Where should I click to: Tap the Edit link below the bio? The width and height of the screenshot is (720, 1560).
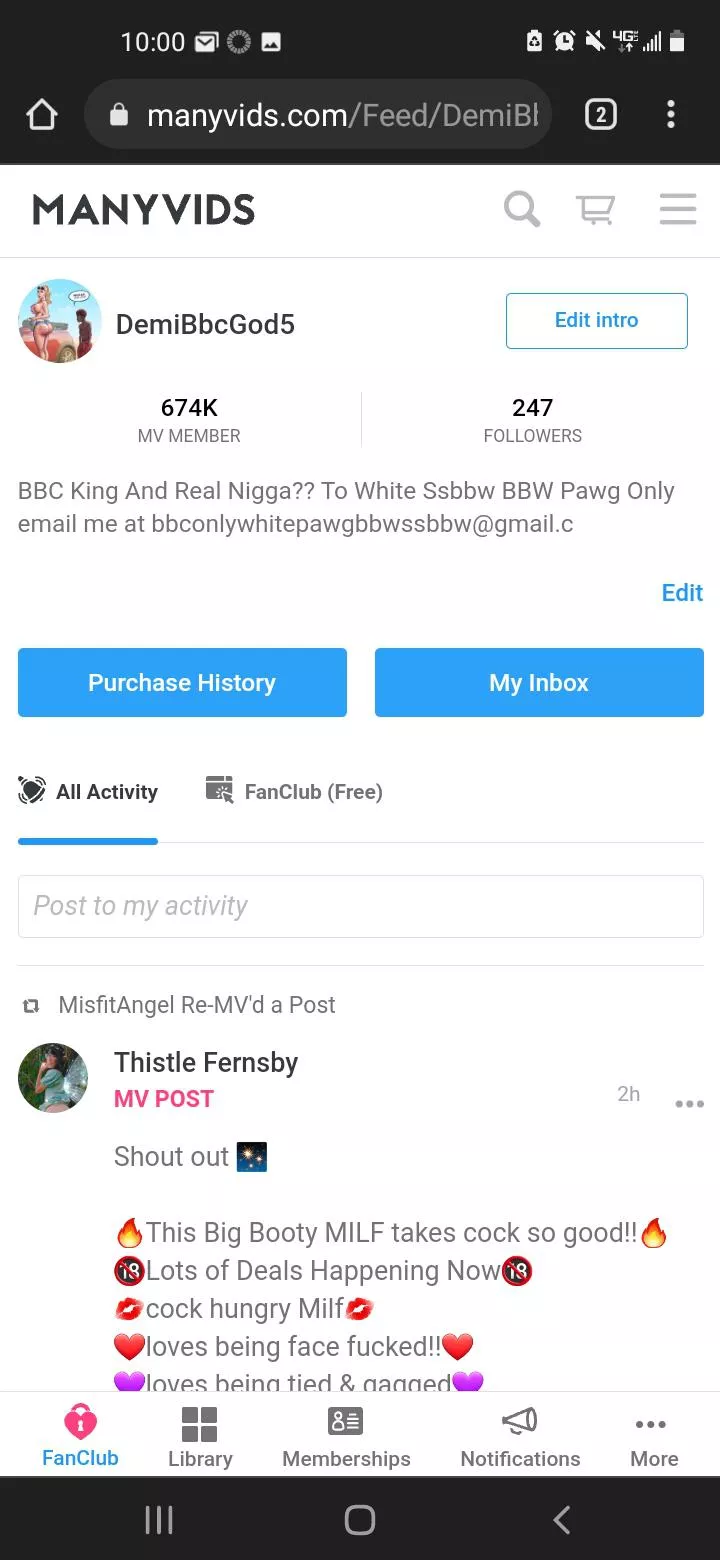pos(682,593)
